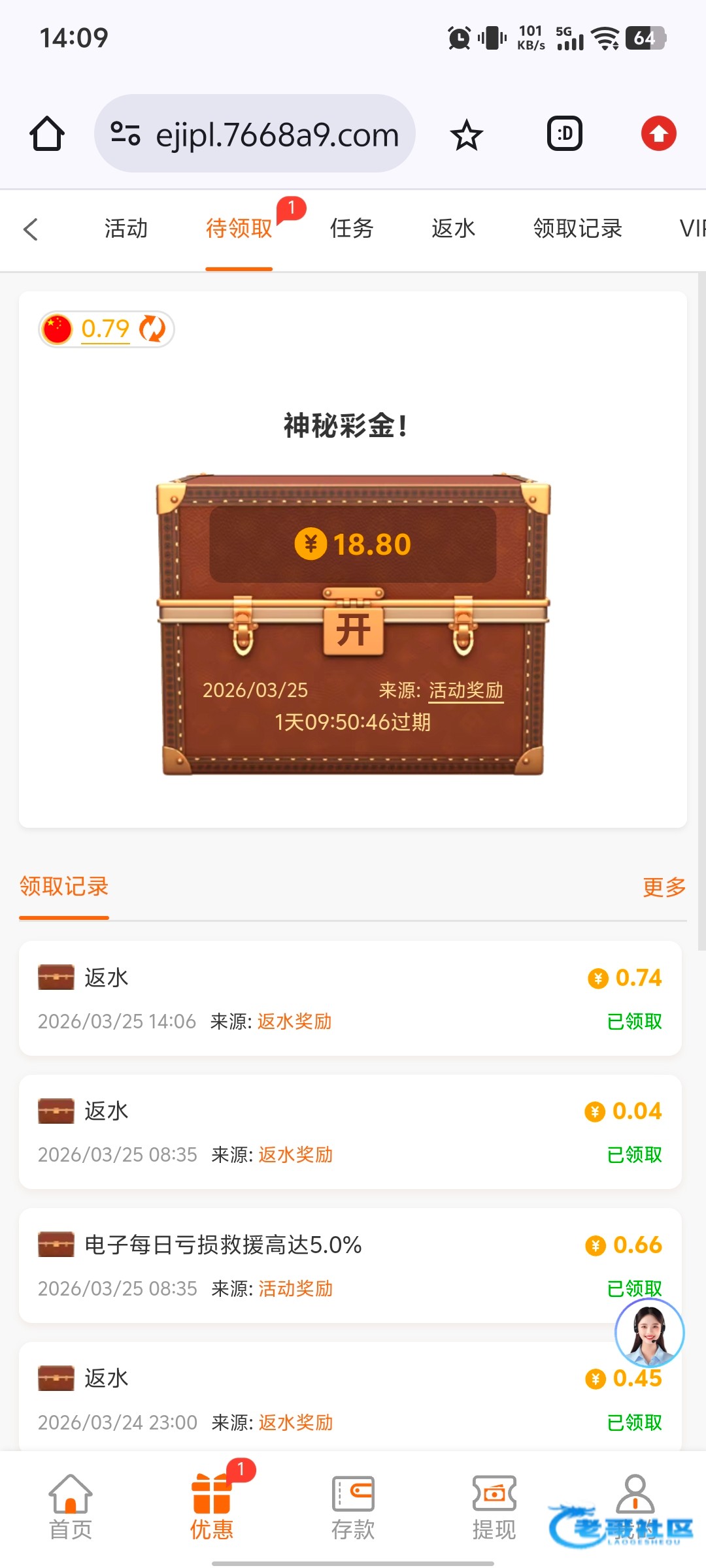Open the customer service avatar
The image size is (706, 1568).
649,1333
